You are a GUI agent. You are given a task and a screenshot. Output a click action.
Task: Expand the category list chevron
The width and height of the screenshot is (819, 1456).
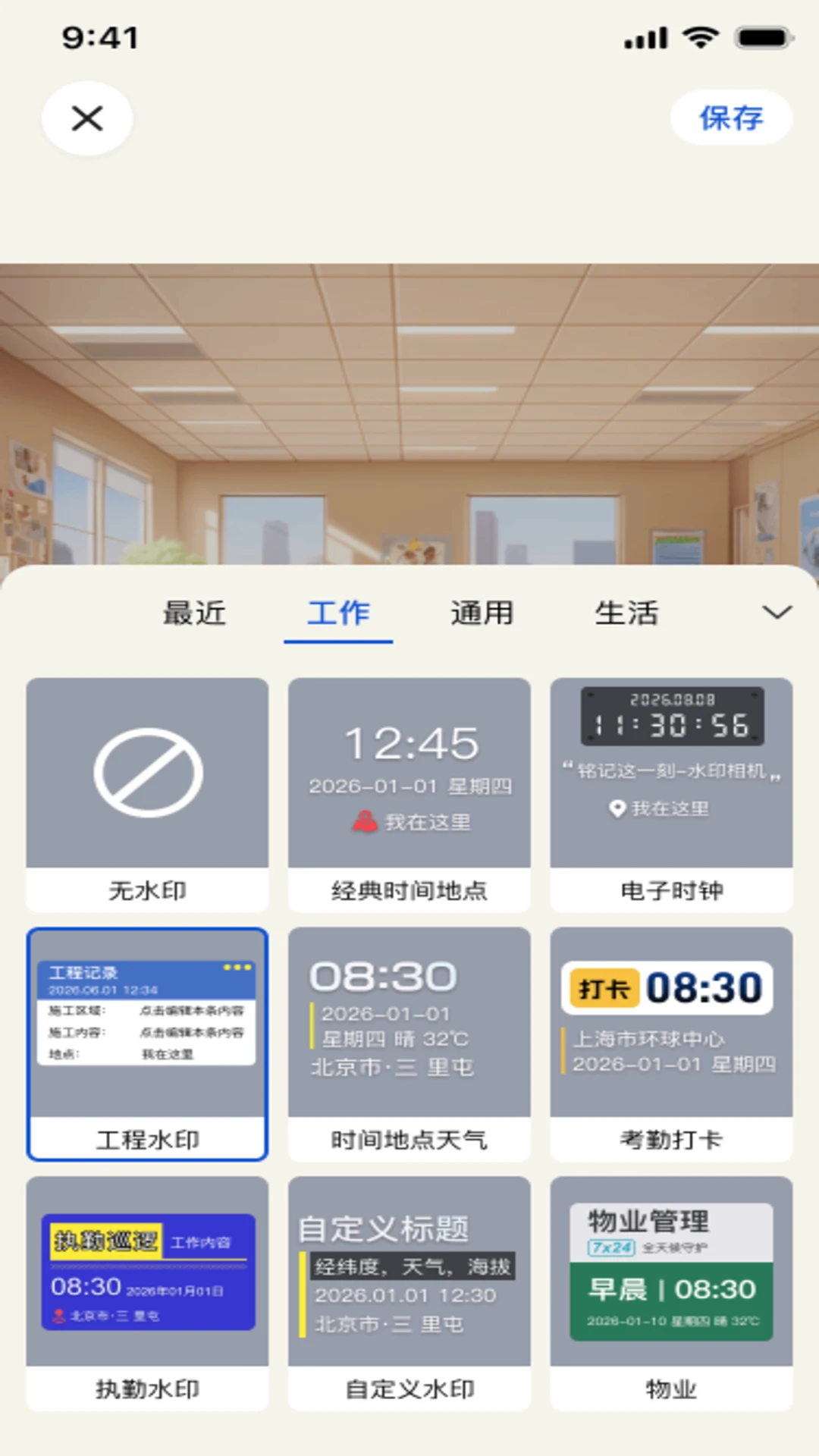click(777, 612)
